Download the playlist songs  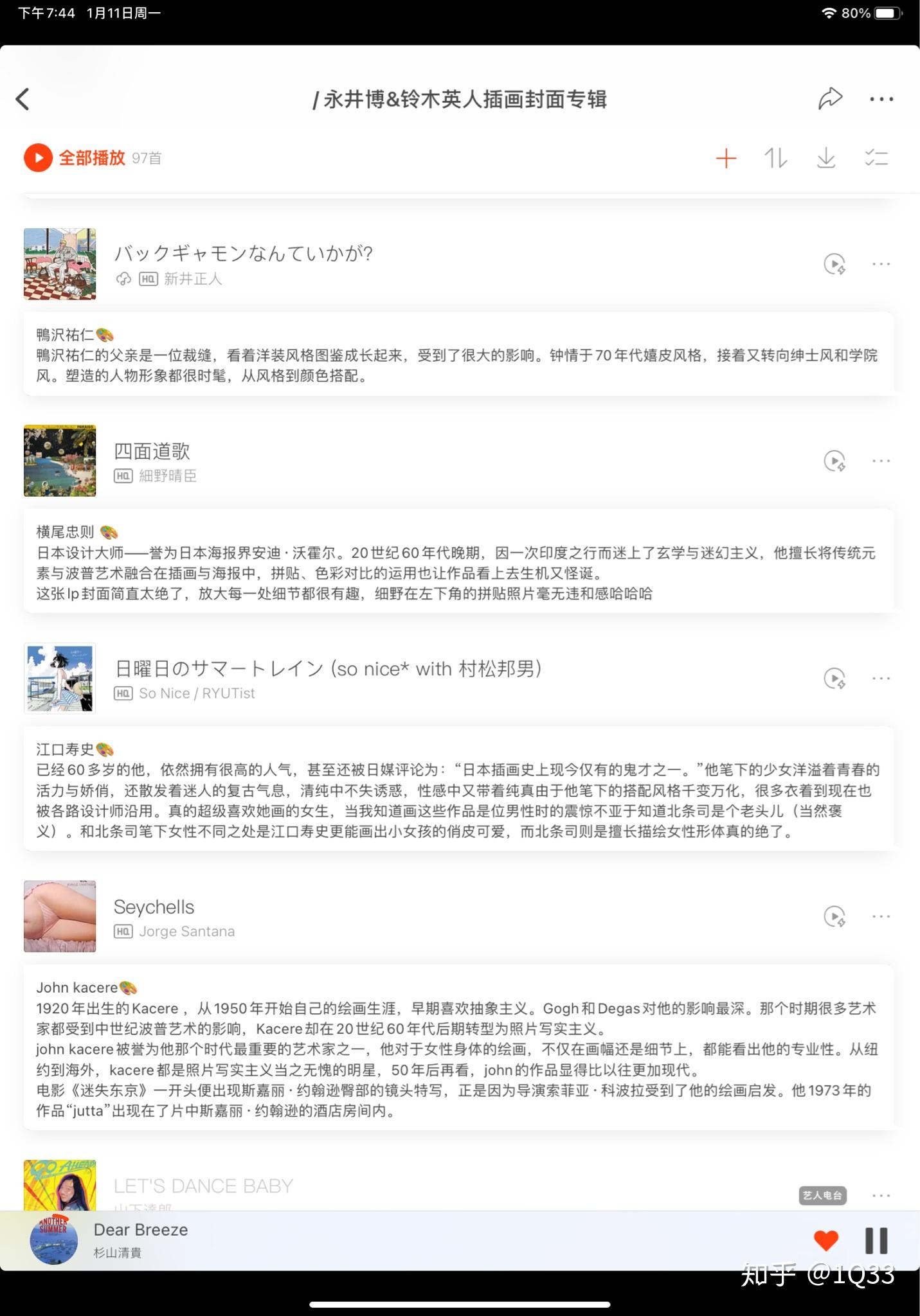(x=825, y=158)
